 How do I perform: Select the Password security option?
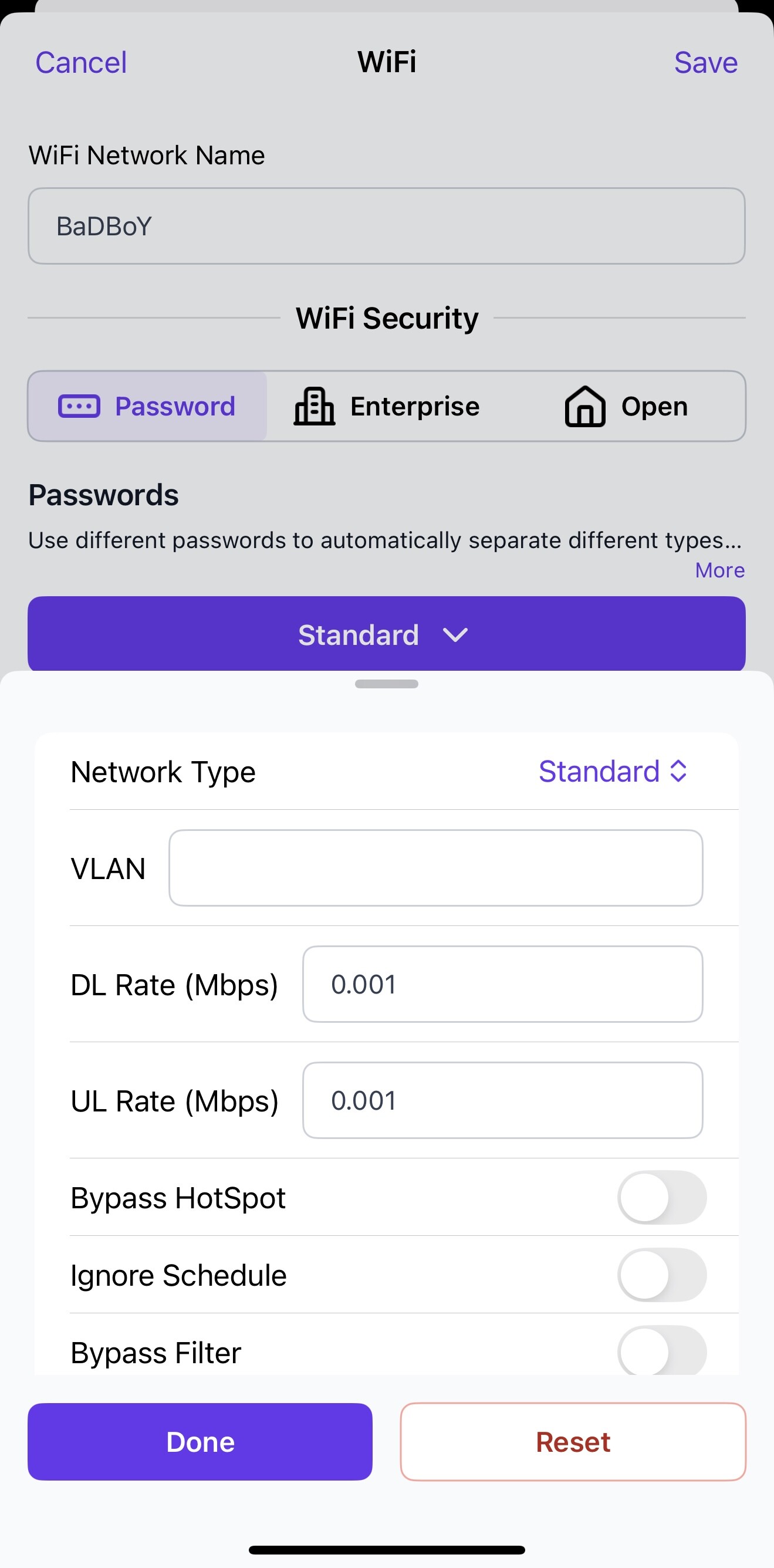pos(147,406)
